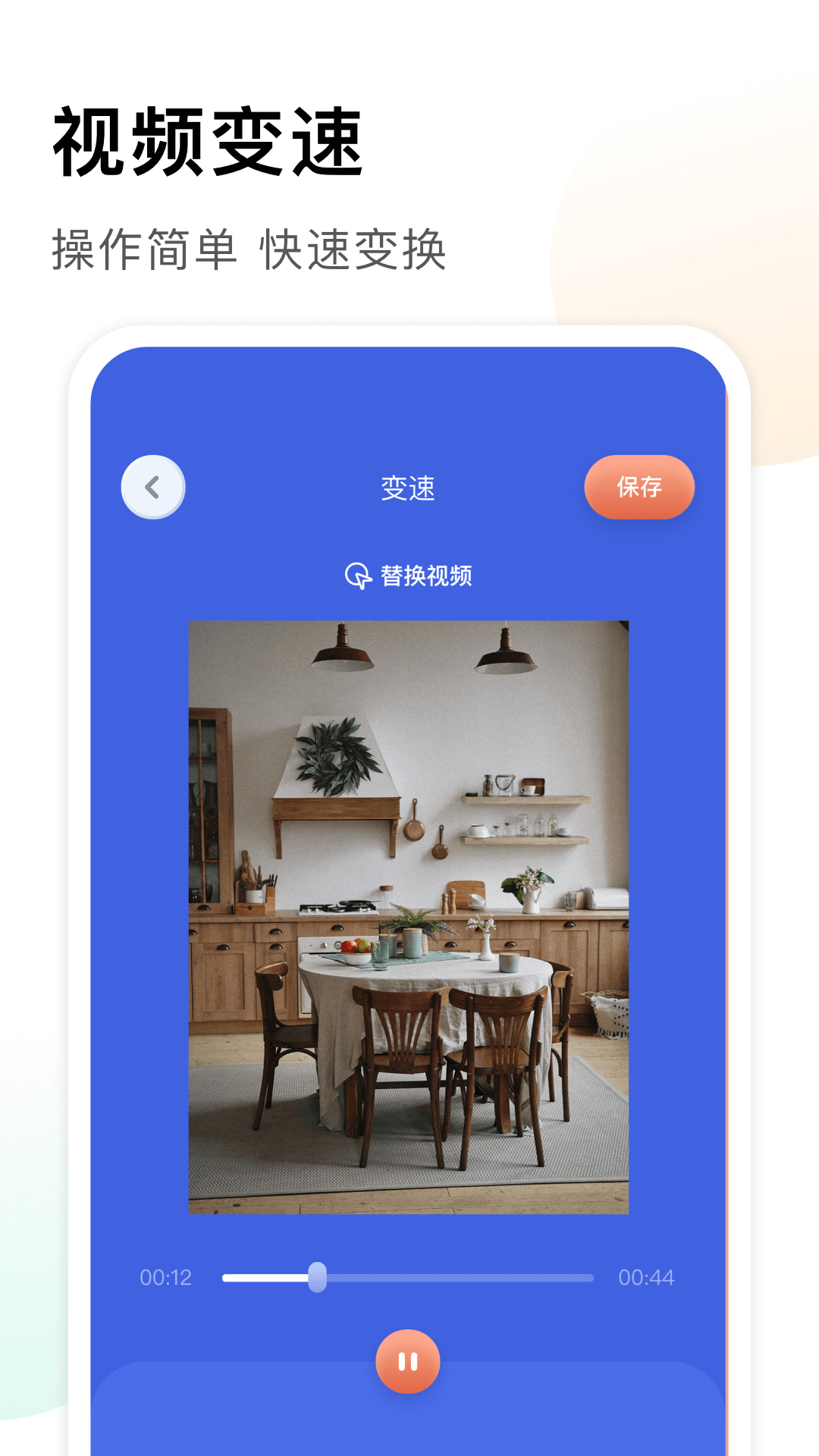
Task: Click the pause icon below the slider
Action: (x=407, y=1361)
